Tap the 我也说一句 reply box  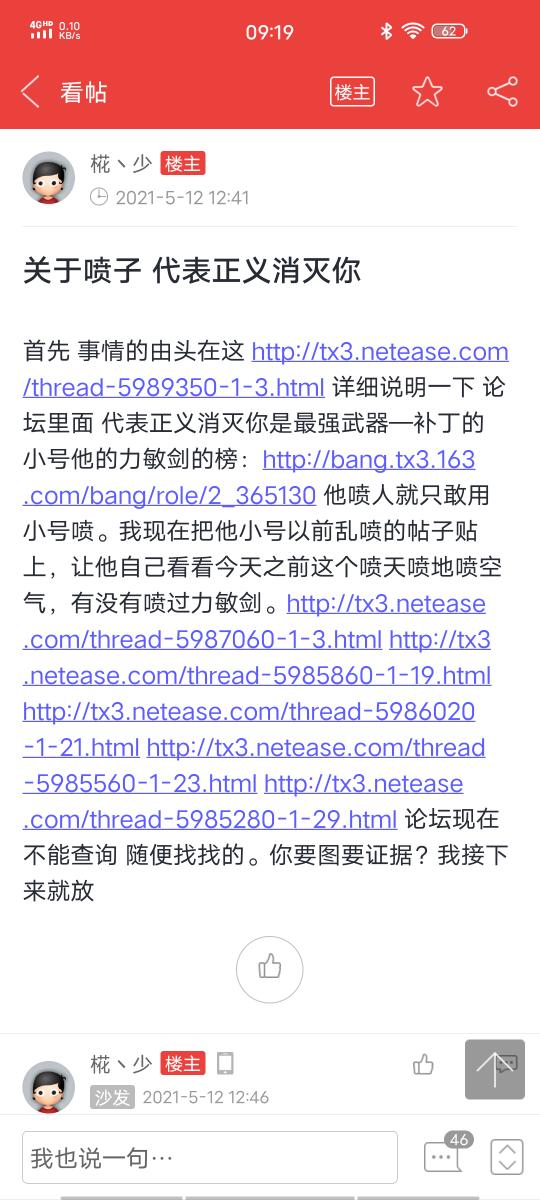[210, 1158]
